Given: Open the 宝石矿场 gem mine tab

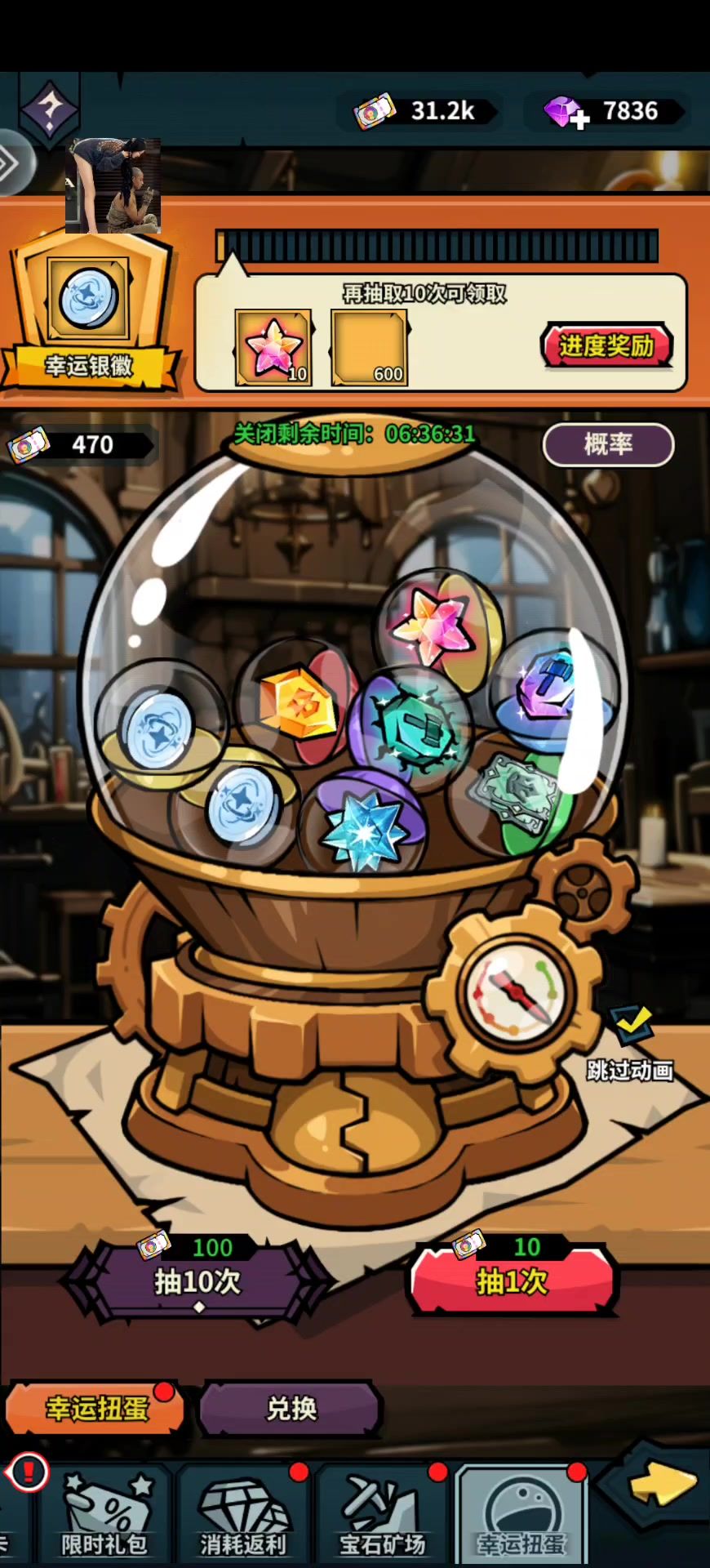Looking at the screenshot, I should click(x=382, y=1514).
